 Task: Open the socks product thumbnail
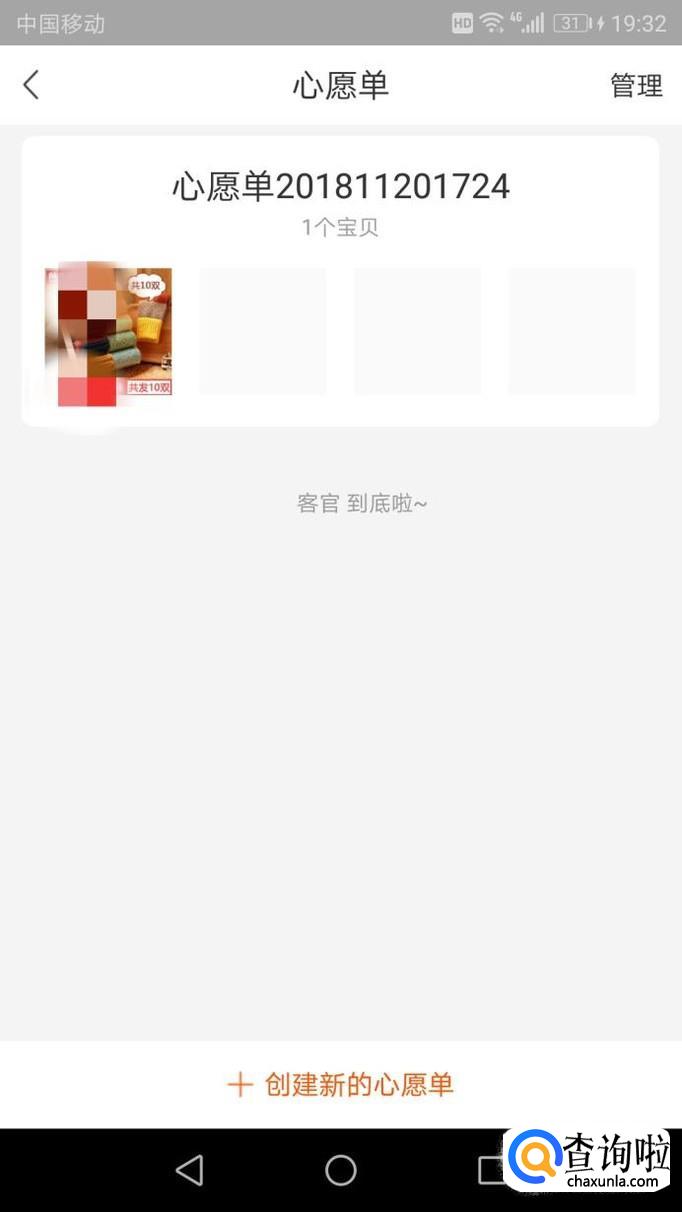pos(109,330)
